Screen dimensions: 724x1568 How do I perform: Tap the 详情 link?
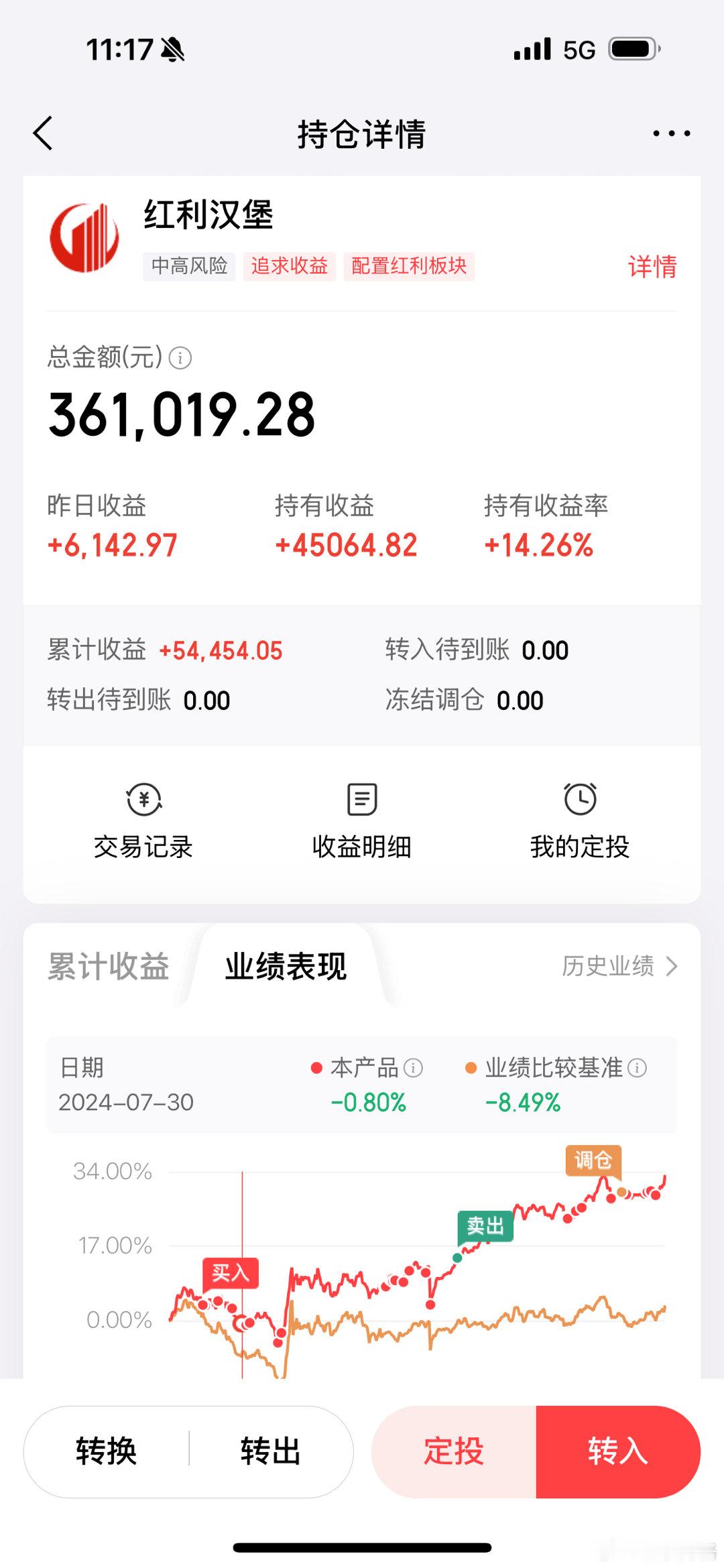pyautogui.click(x=653, y=266)
